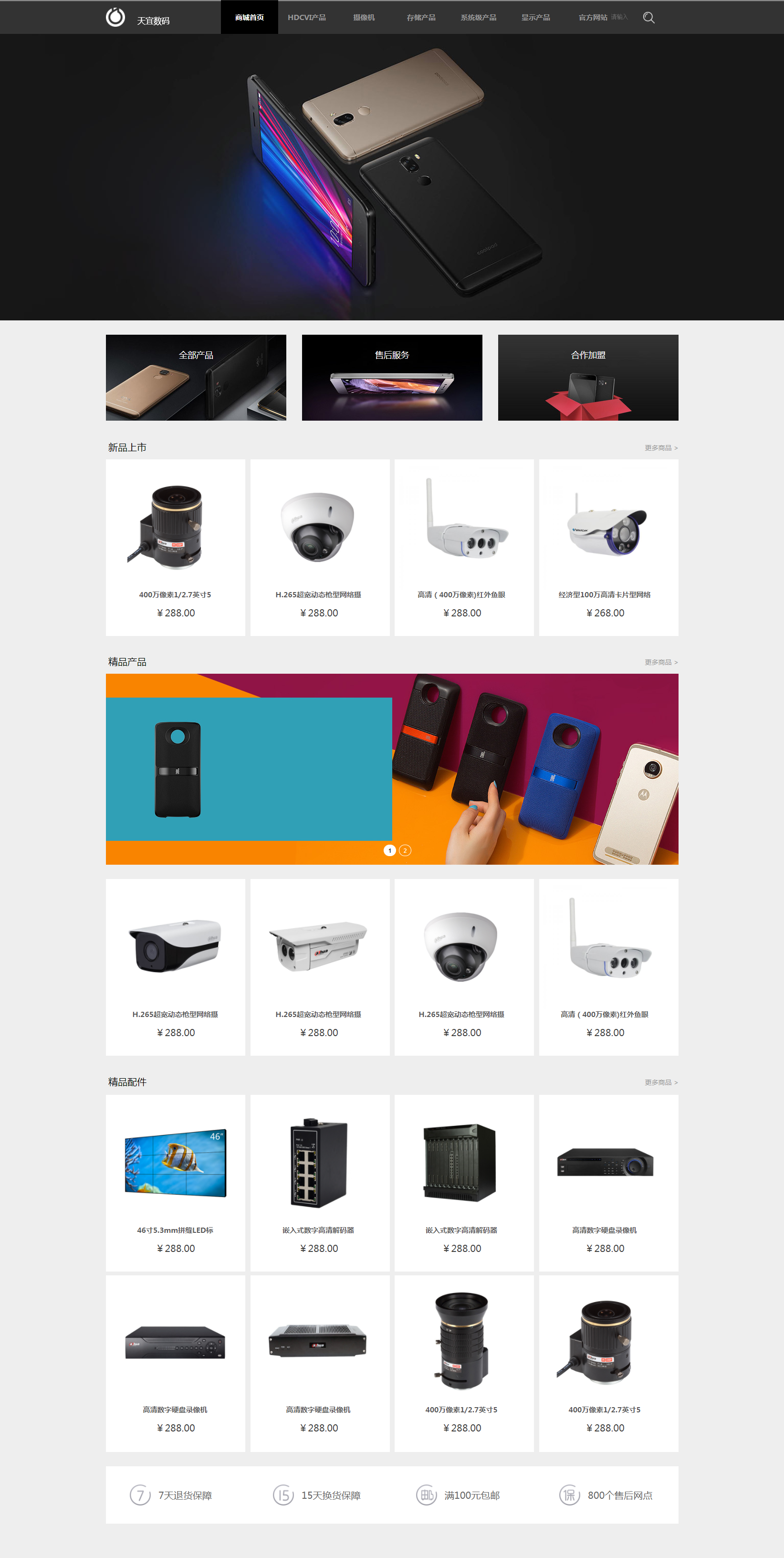
Task: Select the 商城首页 tab
Action: click(249, 18)
